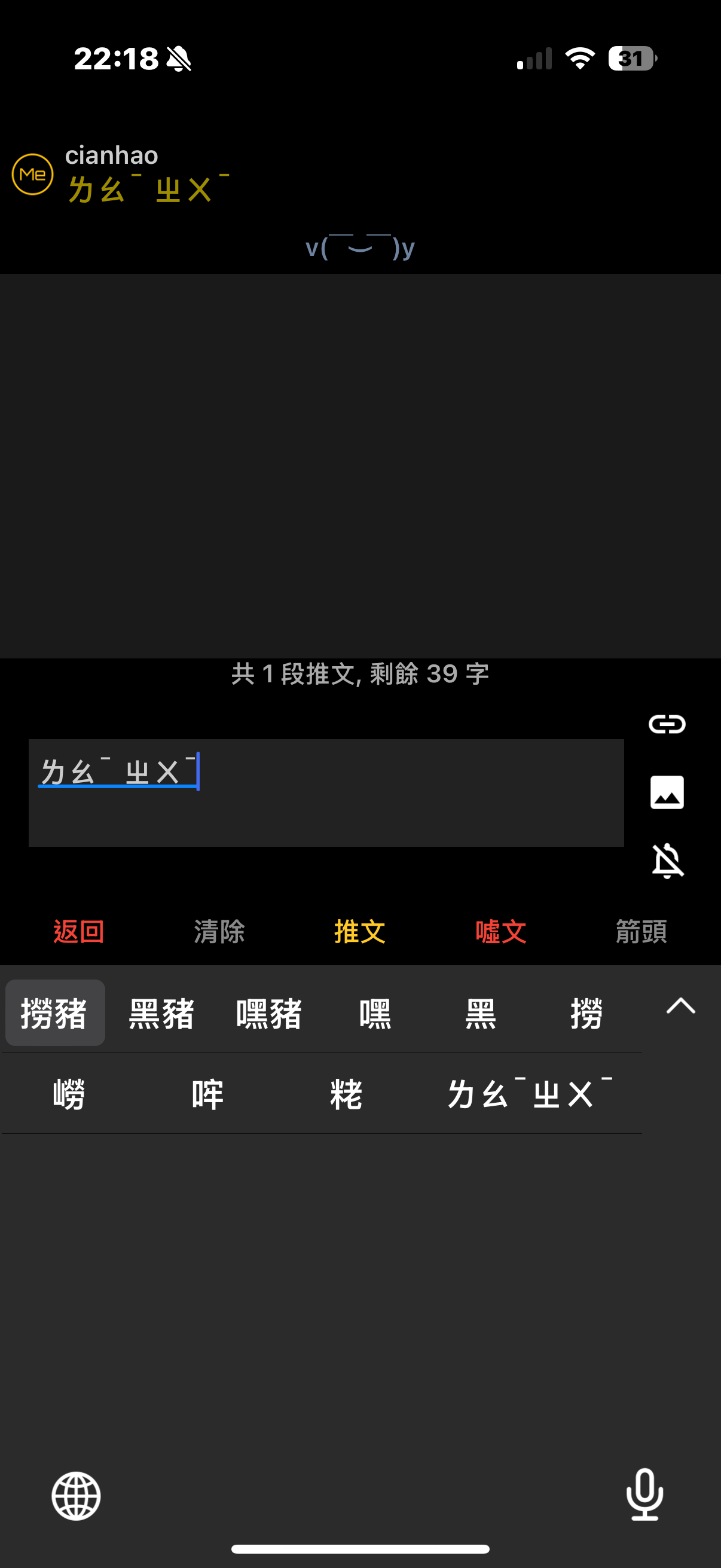Tap the insert link icon
Image resolution: width=721 pixels, height=1568 pixels.
[x=667, y=724]
